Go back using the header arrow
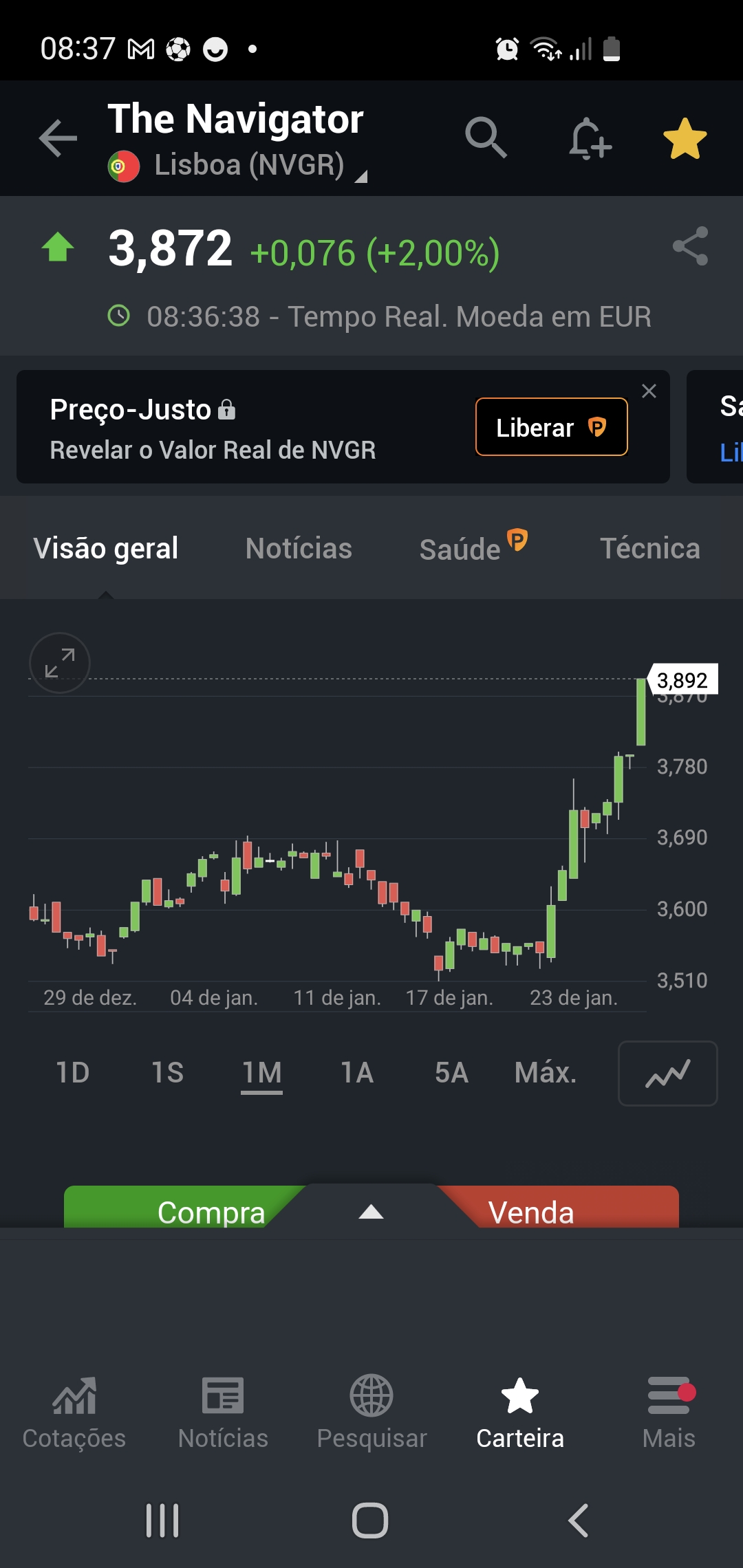The image size is (743, 1568). coord(58,138)
